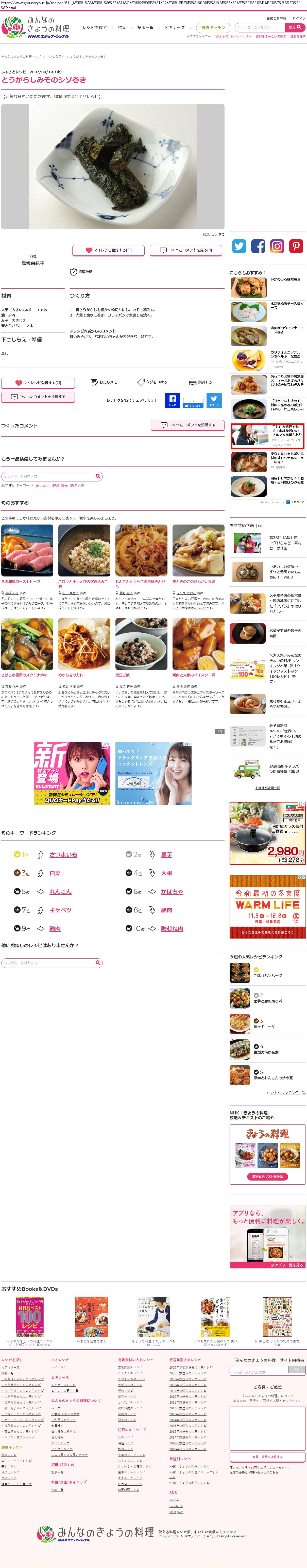Save recipe with top マイレシピ登録する button
The image size is (307, 1568).
pyautogui.click(x=108, y=250)
